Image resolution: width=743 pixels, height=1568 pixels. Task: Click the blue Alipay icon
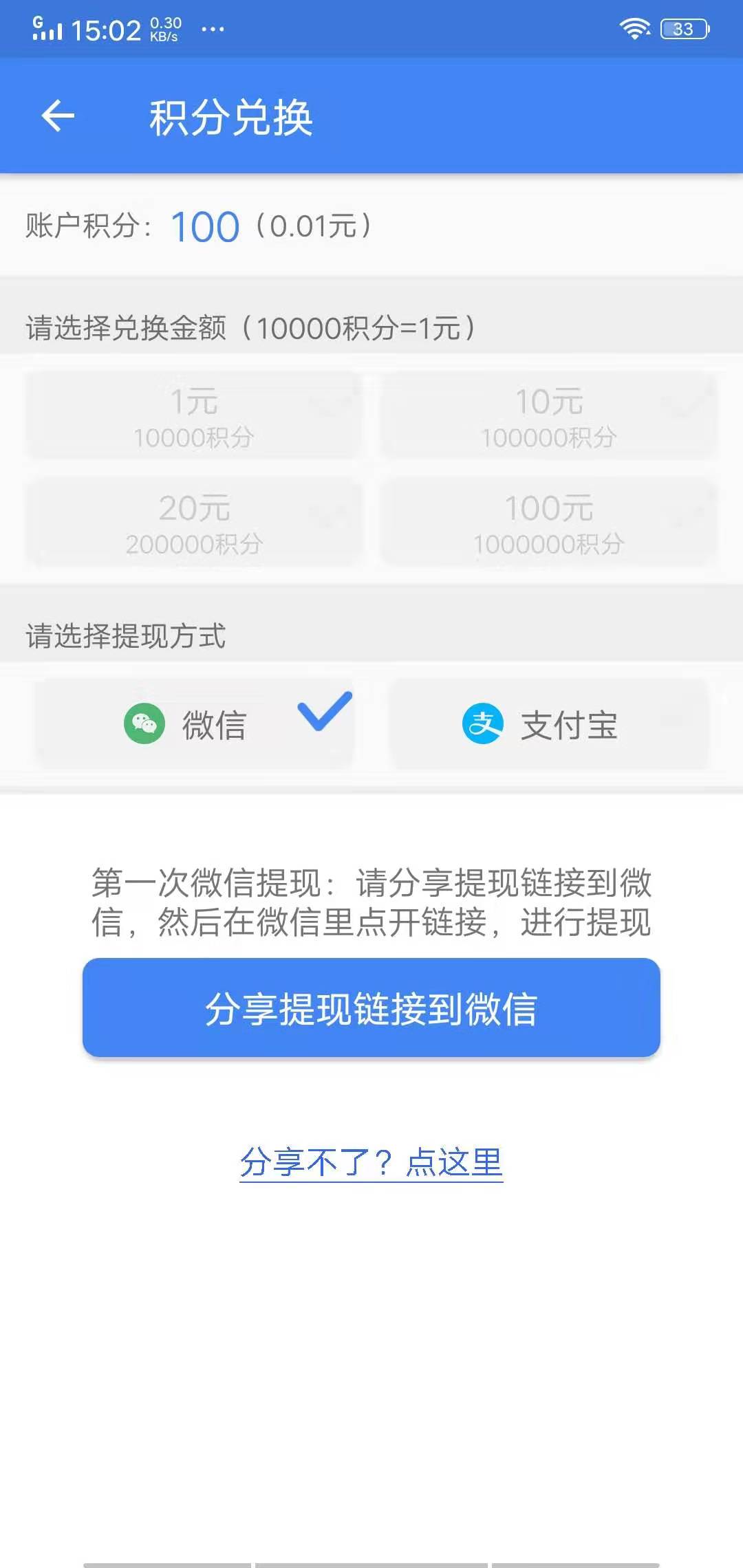click(x=482, y=723)
